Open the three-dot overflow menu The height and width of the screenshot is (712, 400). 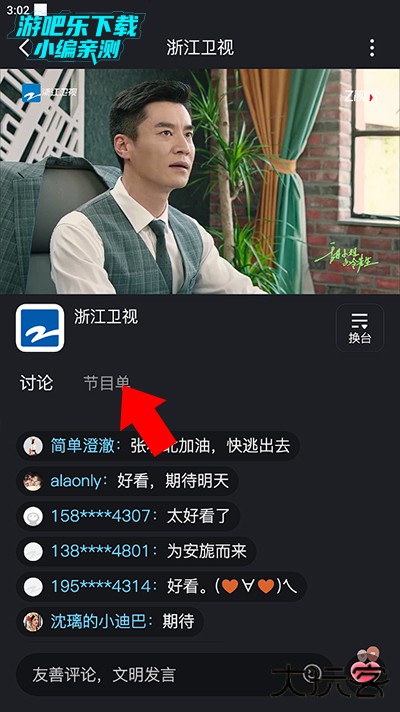[x=372, y=48]
